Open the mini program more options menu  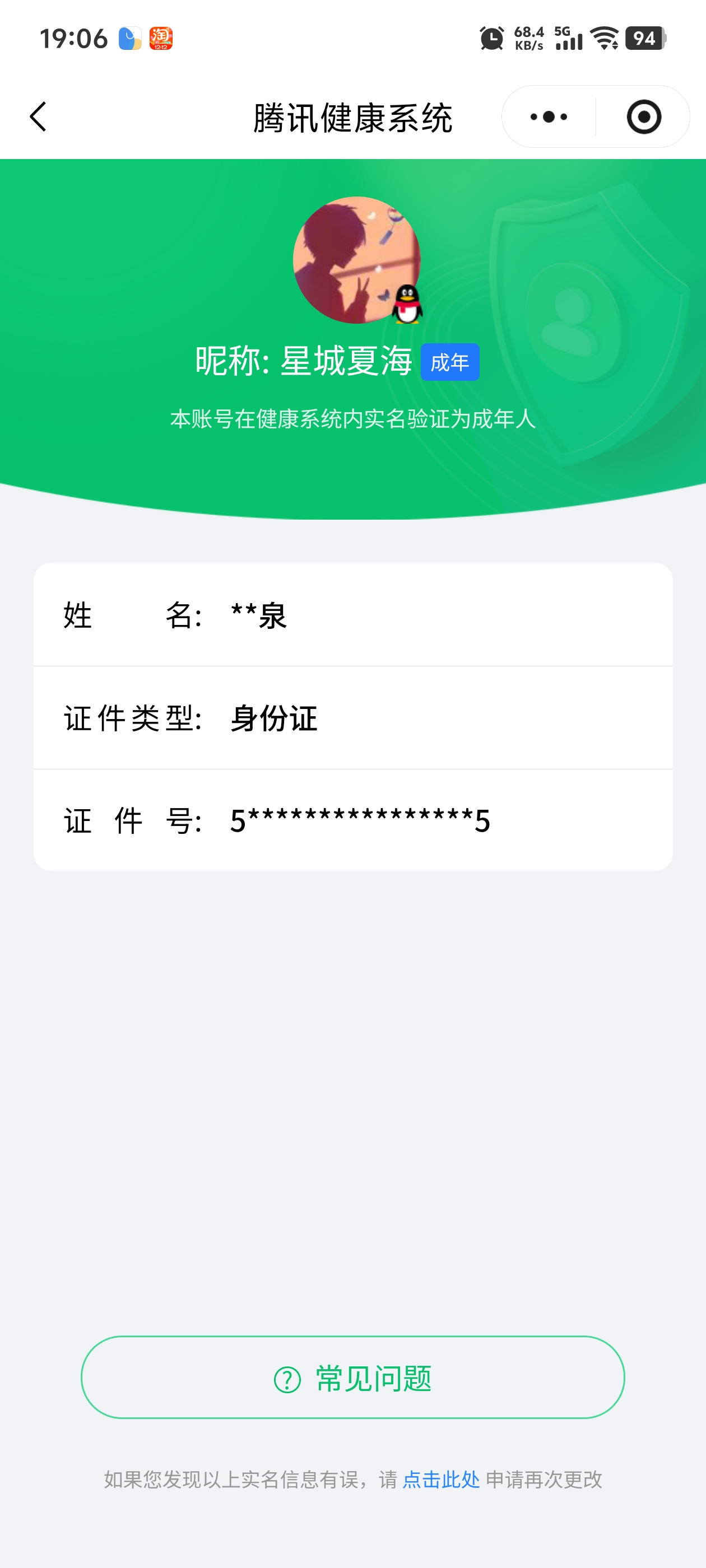[548, 117]
